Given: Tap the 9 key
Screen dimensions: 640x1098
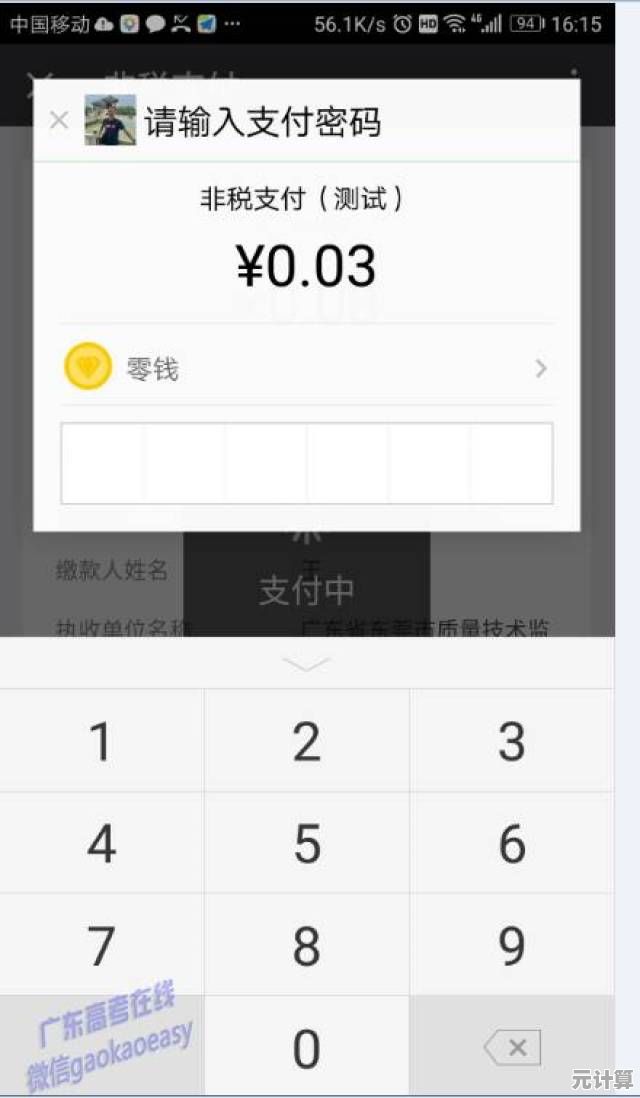Looking at the screenshot, I should click(x=512, y=946).
